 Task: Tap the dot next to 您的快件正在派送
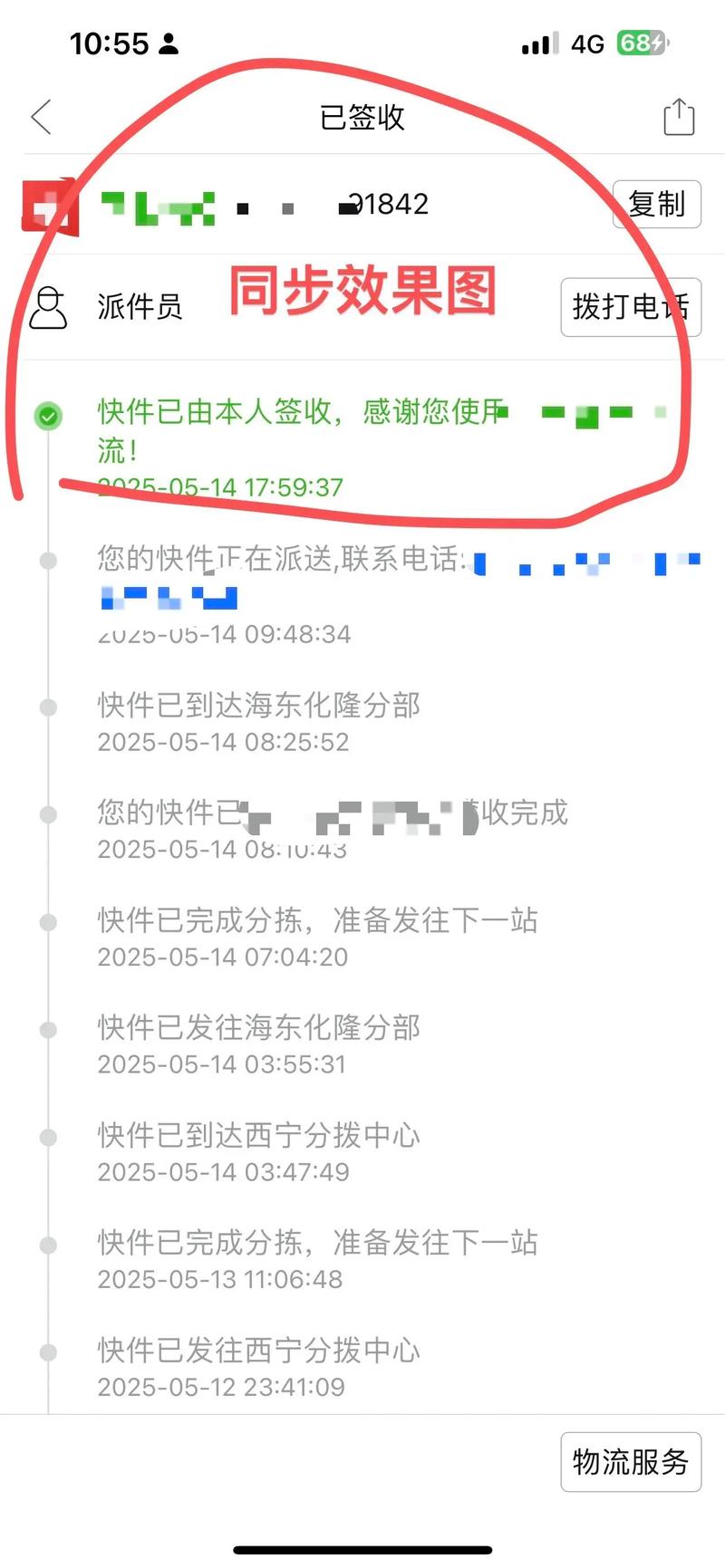tap(48, 560)
